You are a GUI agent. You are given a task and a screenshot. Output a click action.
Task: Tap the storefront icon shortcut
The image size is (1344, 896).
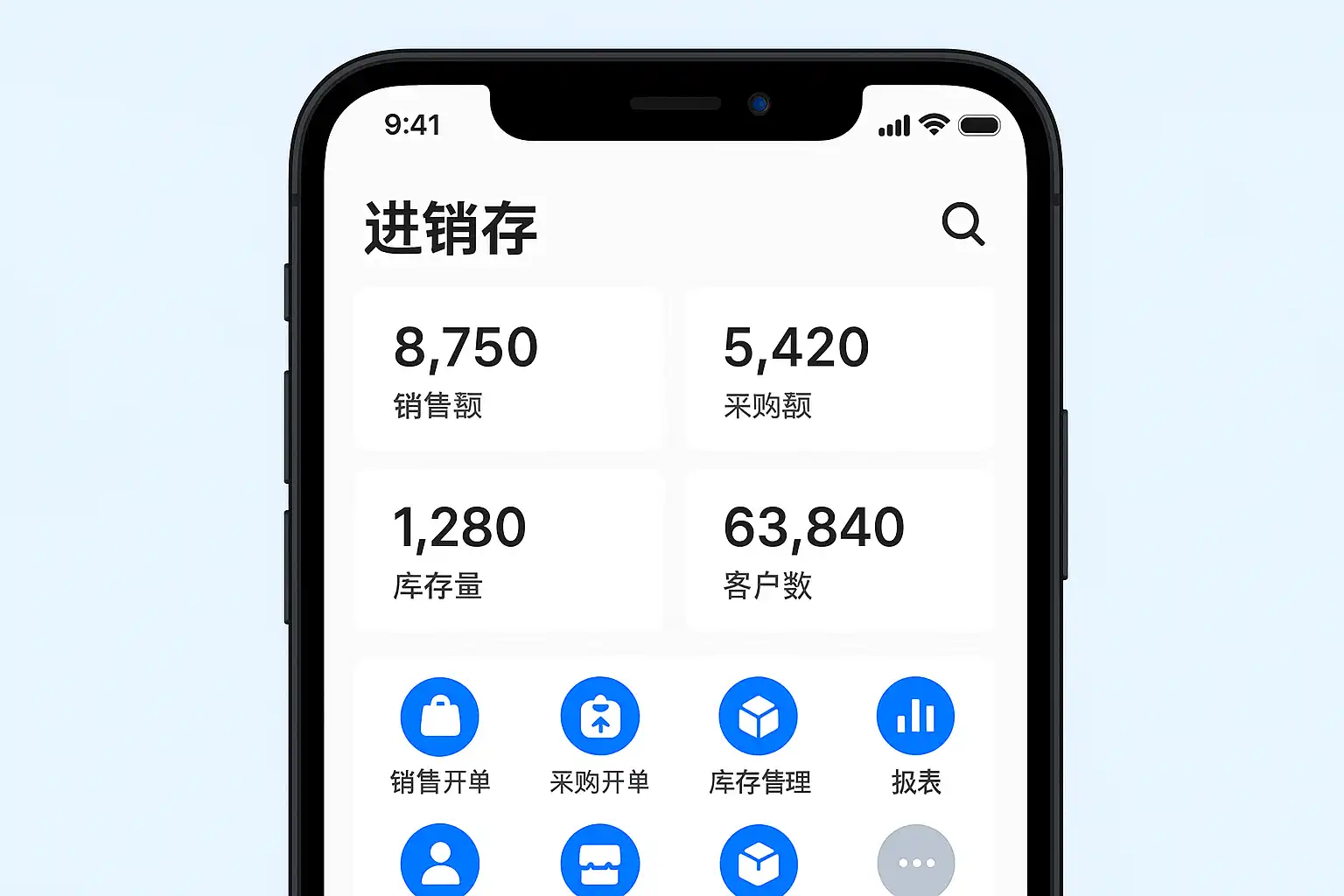[599, 862]
